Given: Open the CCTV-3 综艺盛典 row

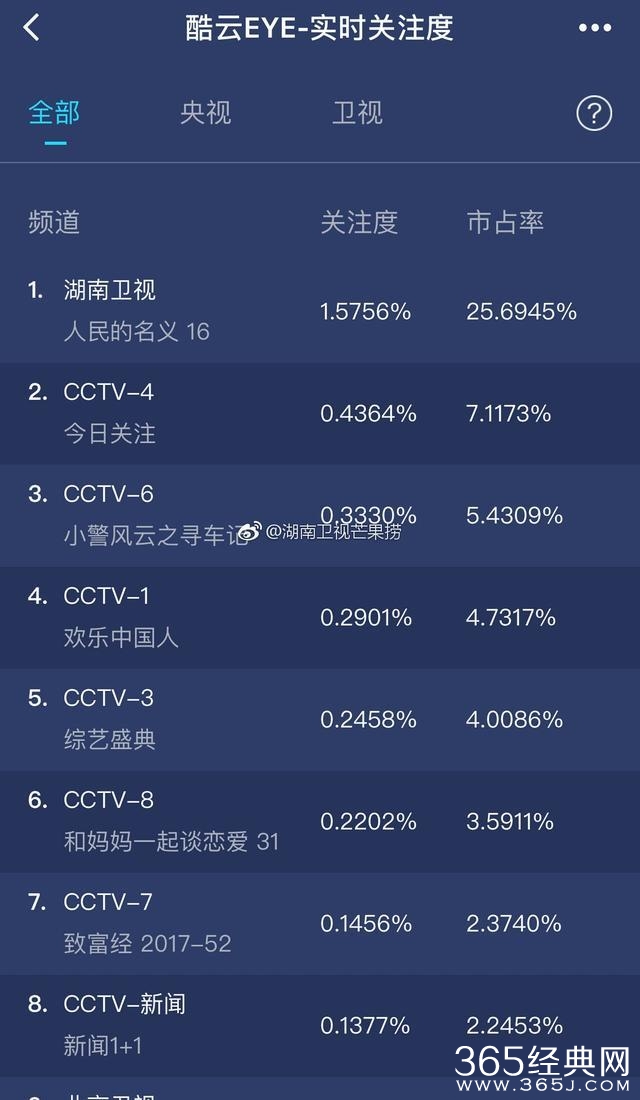Looking at the screenshot, I should point(320,719).
